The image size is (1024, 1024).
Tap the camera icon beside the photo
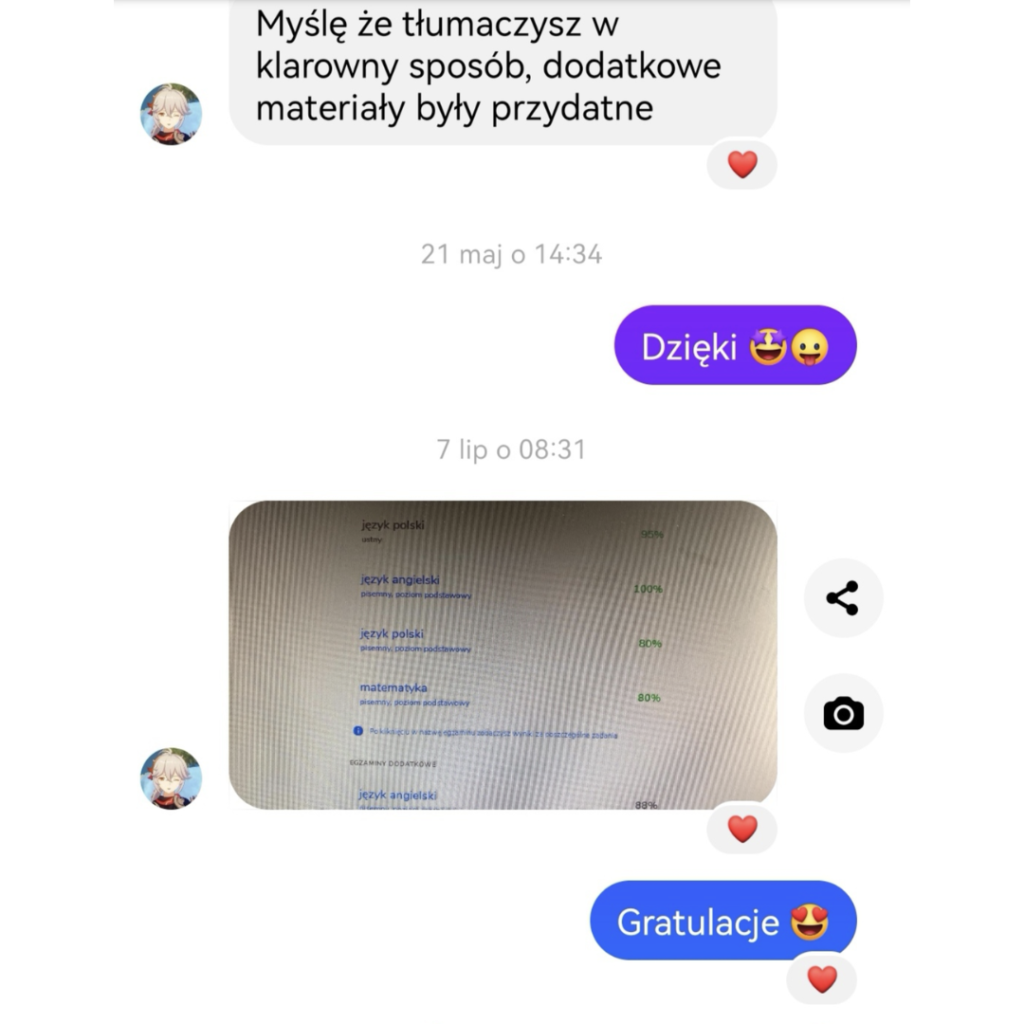(x=843, y=714)
